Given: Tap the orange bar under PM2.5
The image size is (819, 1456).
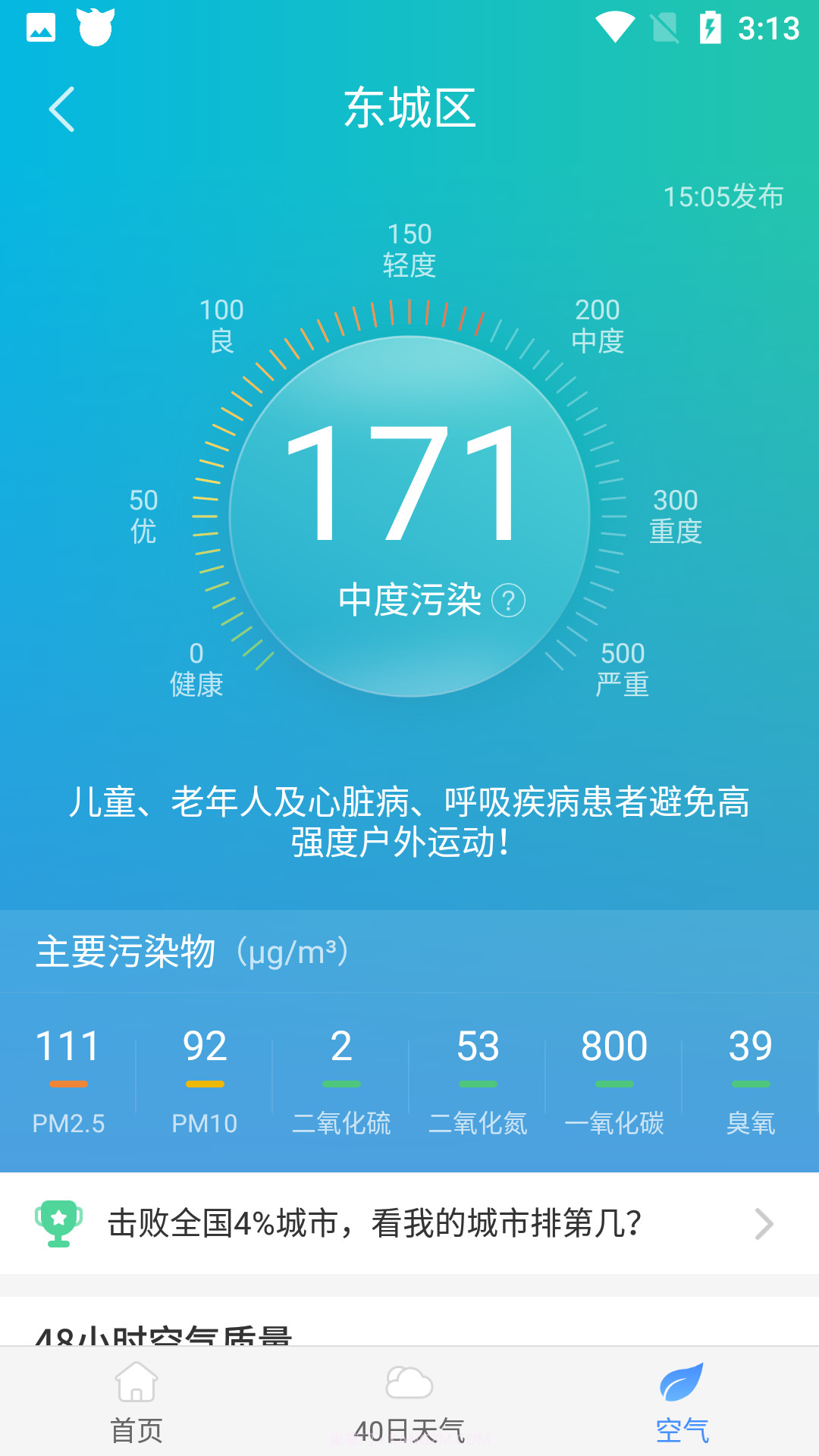Looking at the screenshot, I should tap(68, 1082).
